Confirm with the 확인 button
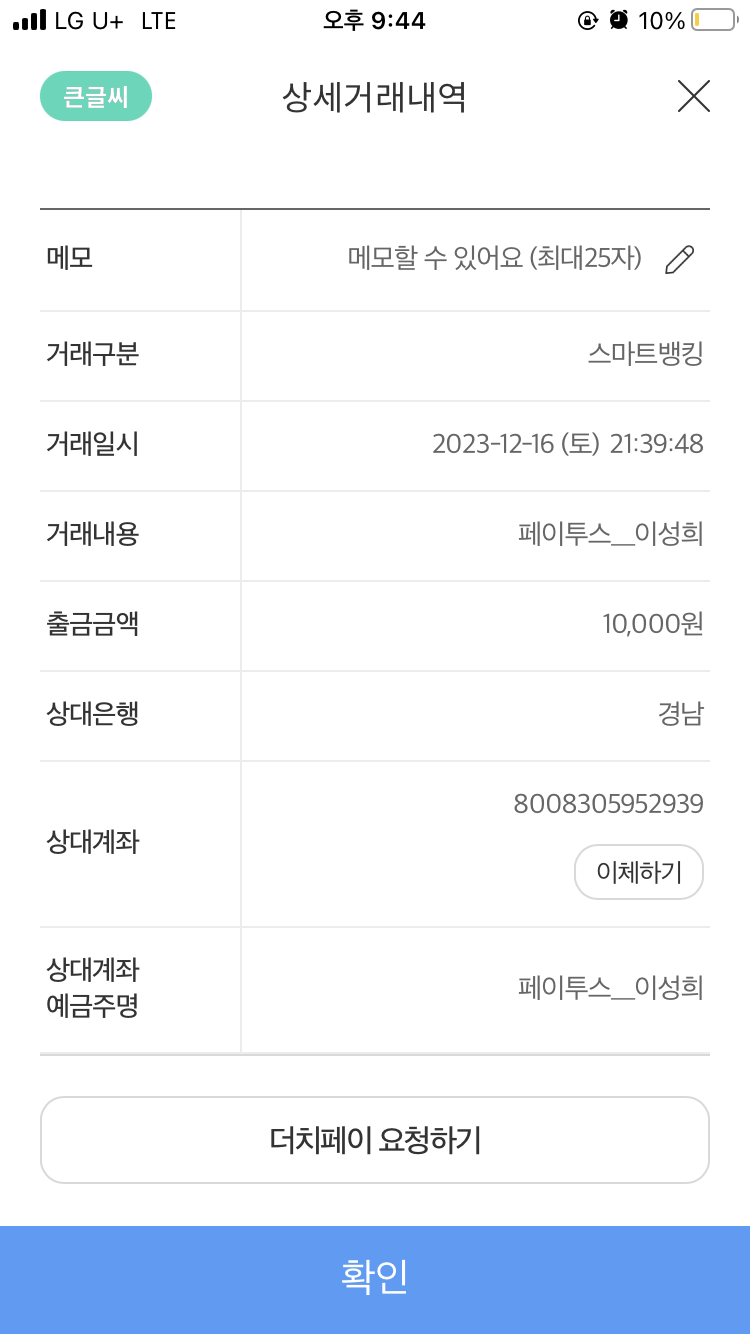Image resolution: width=750 pixels, height=1334 pixels. 375,1278
